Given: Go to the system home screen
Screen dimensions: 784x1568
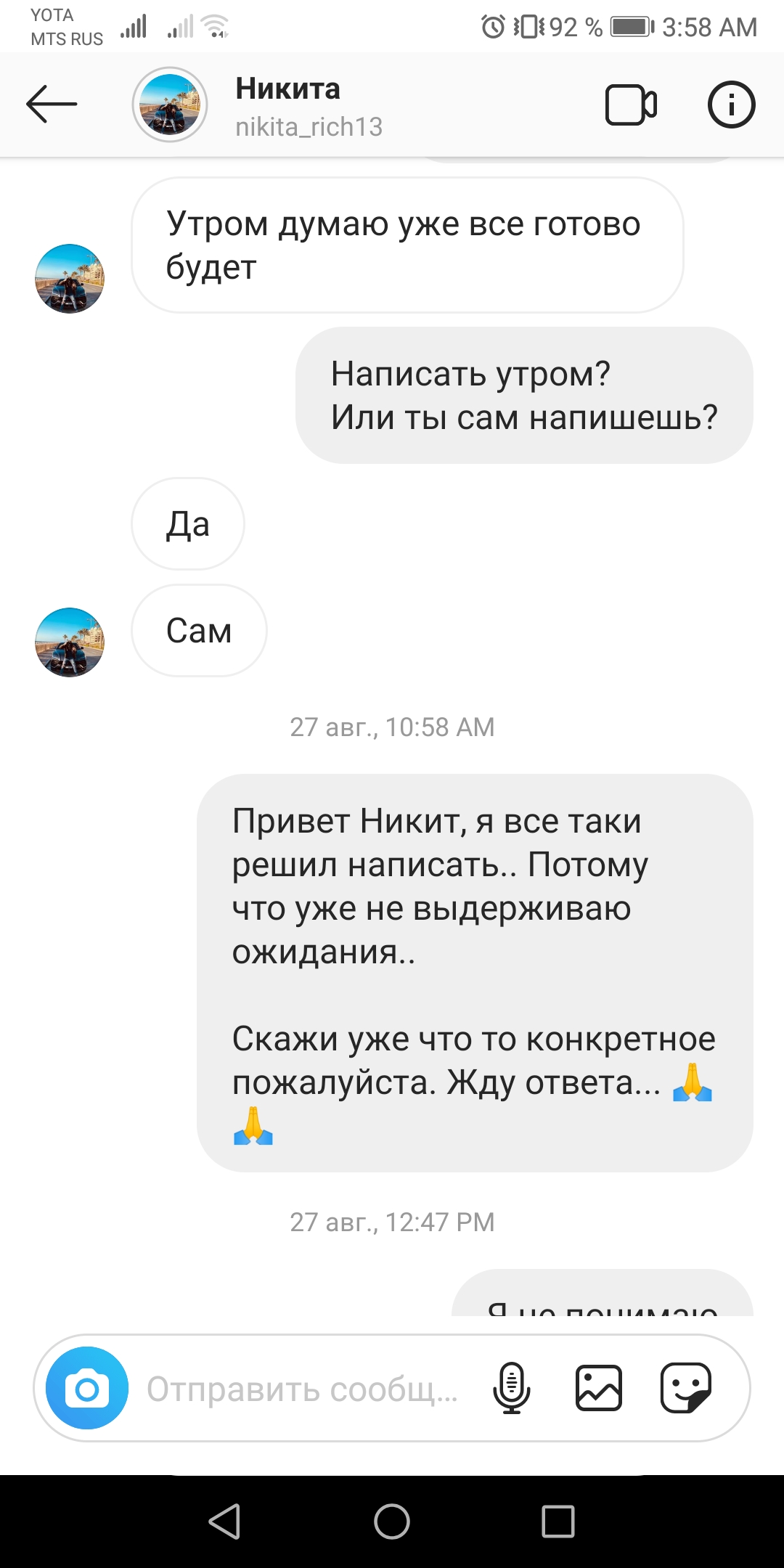Looking at the screenshot, I should (392, 1521).
